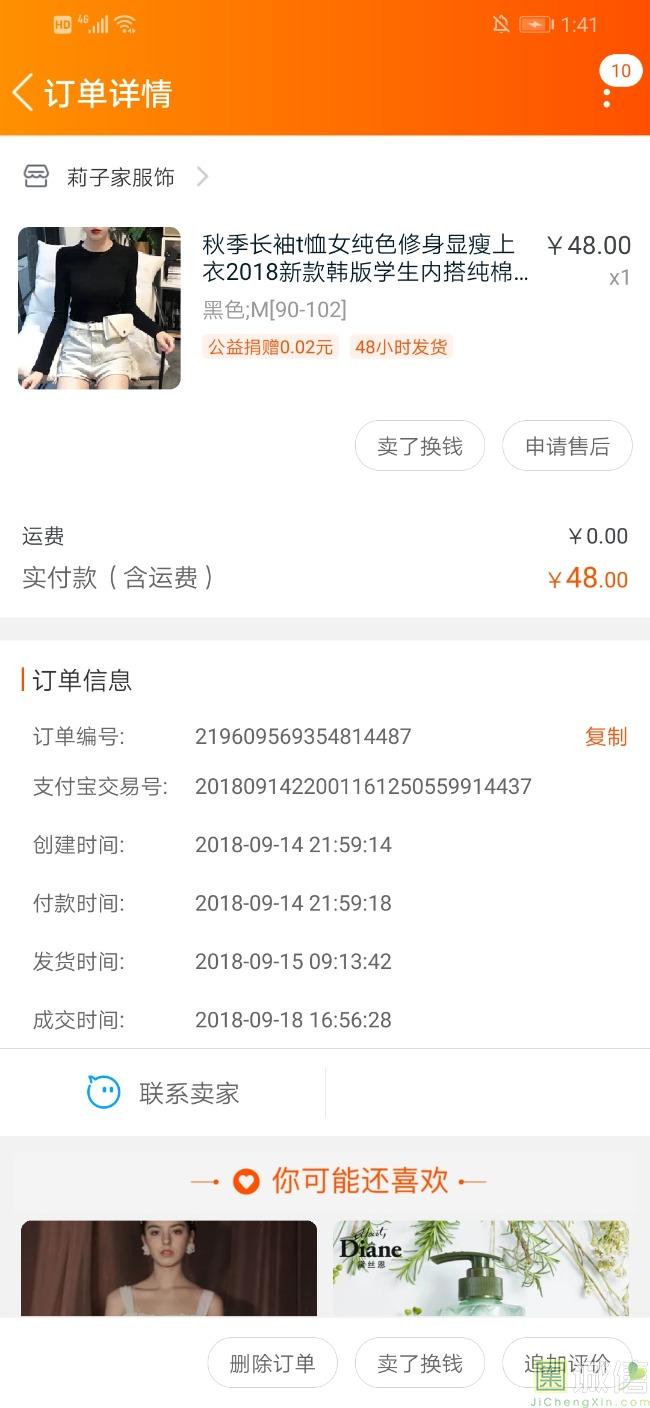Screen dimensions: 650x1408
Task: Copy the order number with 复制
Action: [605, 737]
